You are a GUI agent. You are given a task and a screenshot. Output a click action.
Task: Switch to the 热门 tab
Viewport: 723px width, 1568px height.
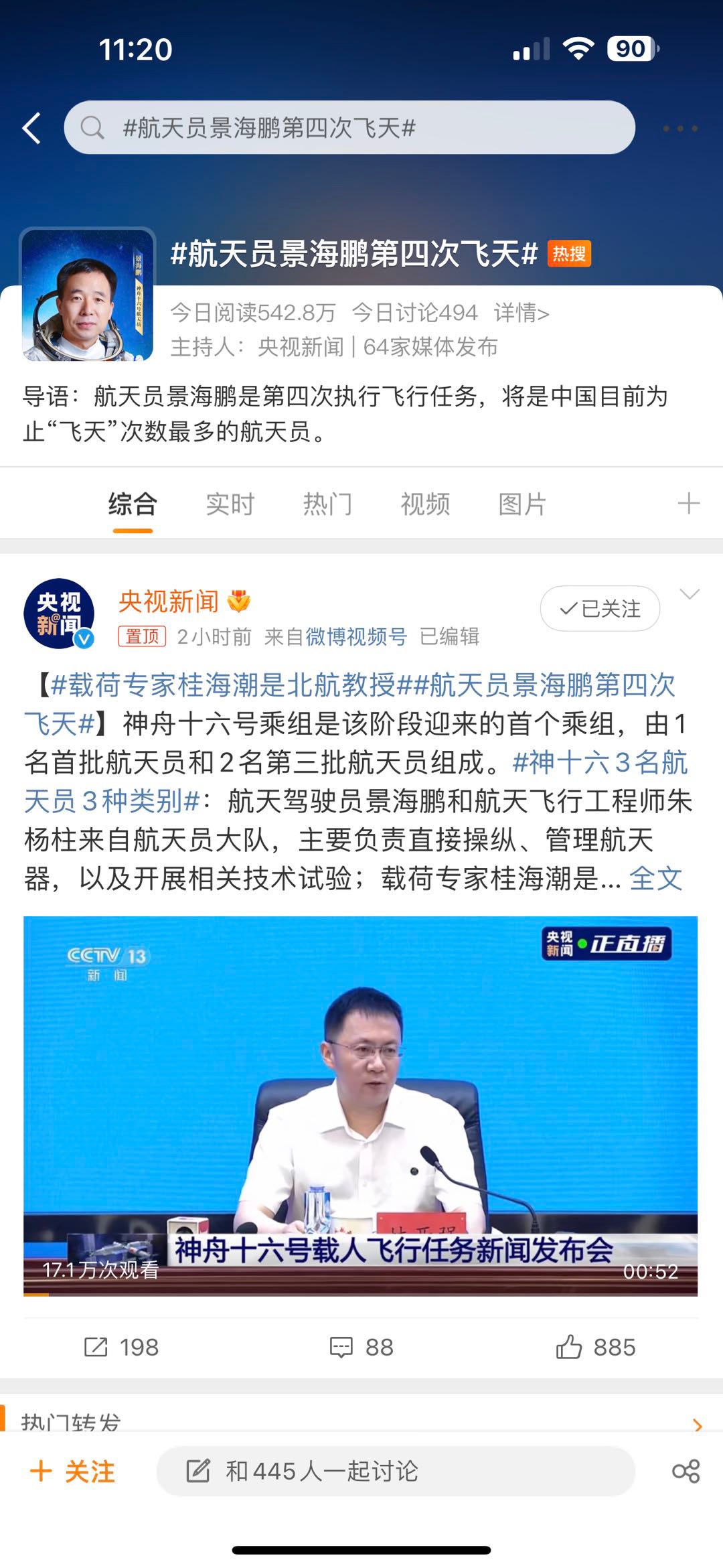point(327,504)
